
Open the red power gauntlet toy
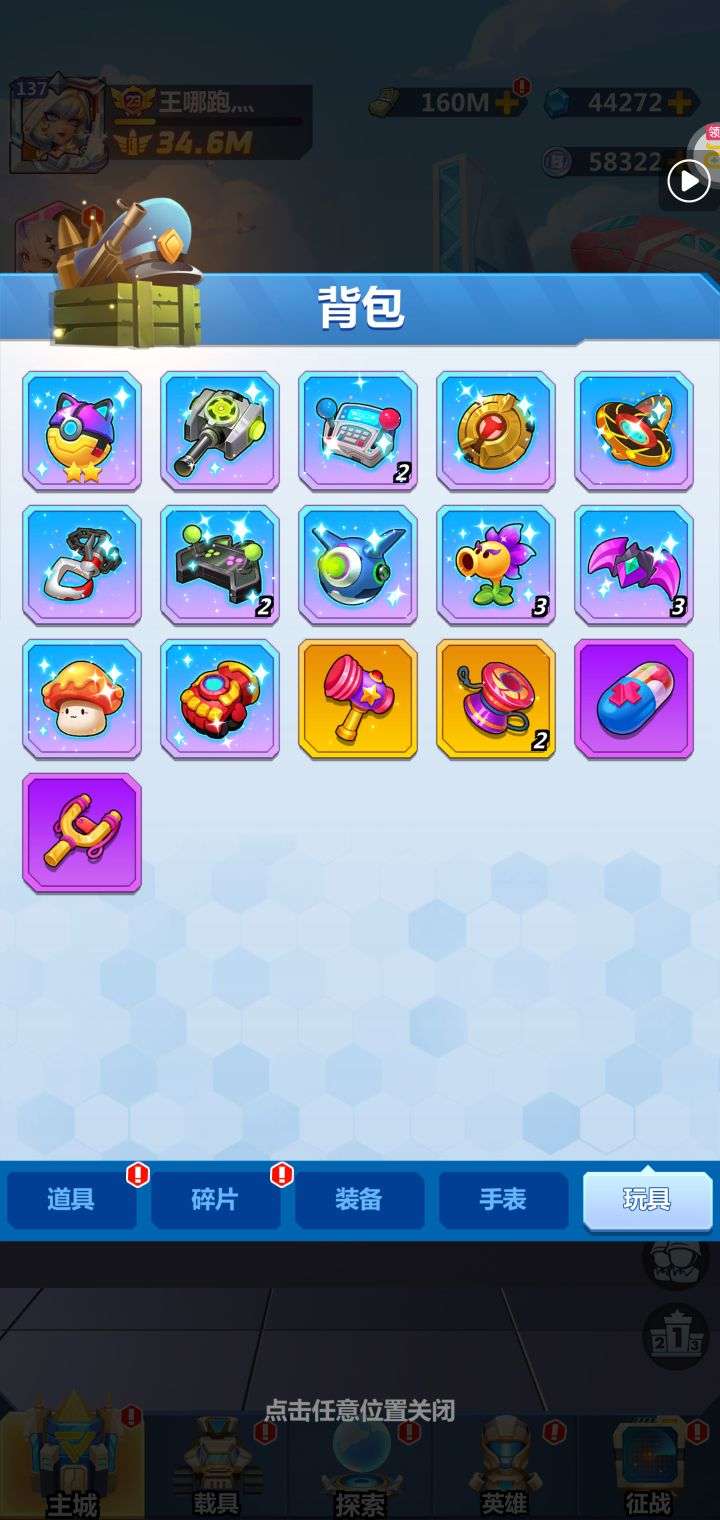click(x=220, y=699)
